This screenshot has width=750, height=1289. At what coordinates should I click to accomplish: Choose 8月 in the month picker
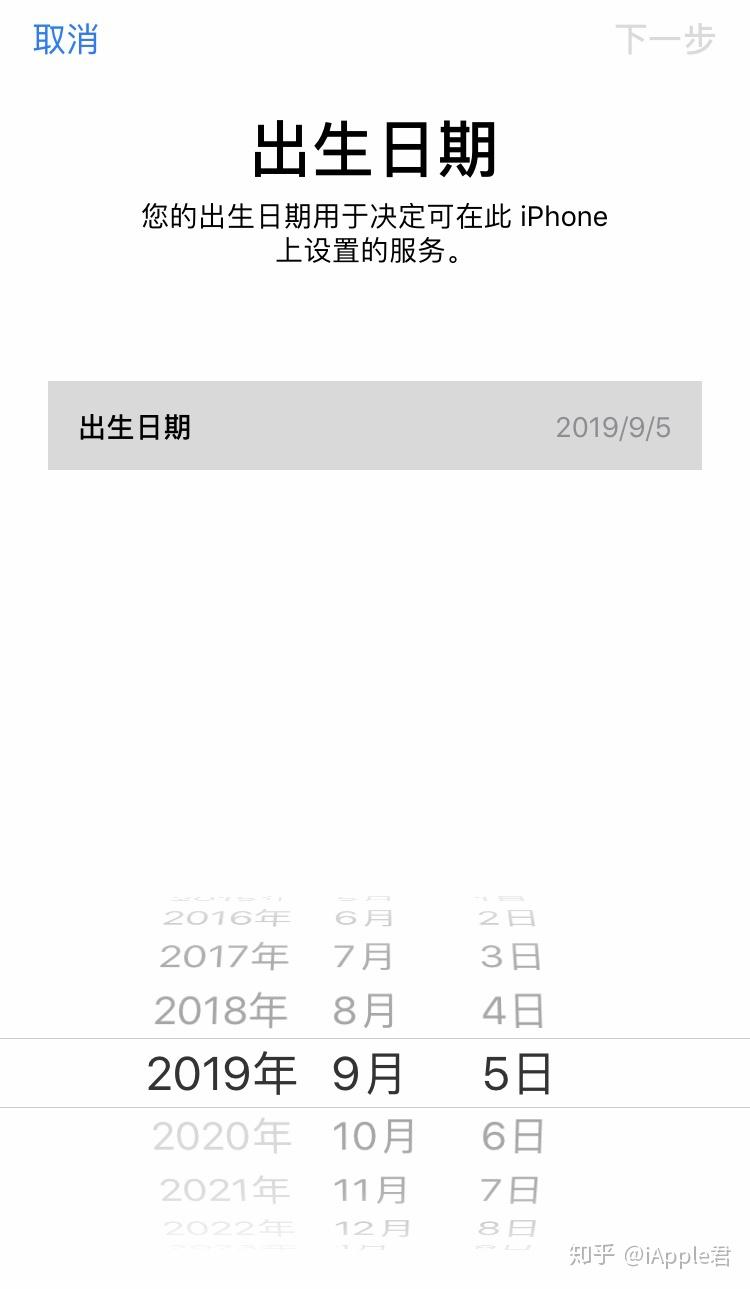coord(363,1011)
